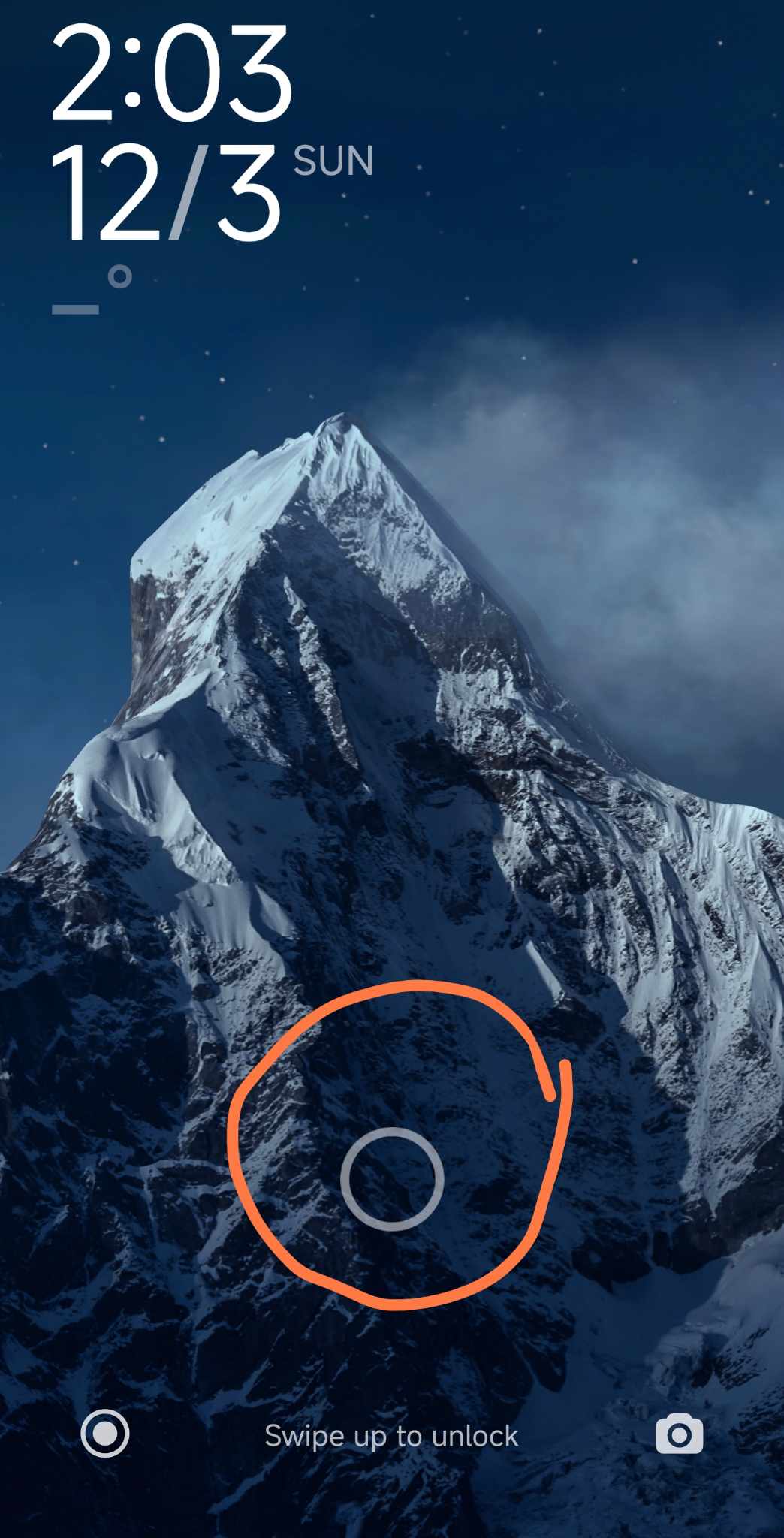Tap the round shortcut icon left of the unlock text

pyautogui.click(x=105, y=1434)
